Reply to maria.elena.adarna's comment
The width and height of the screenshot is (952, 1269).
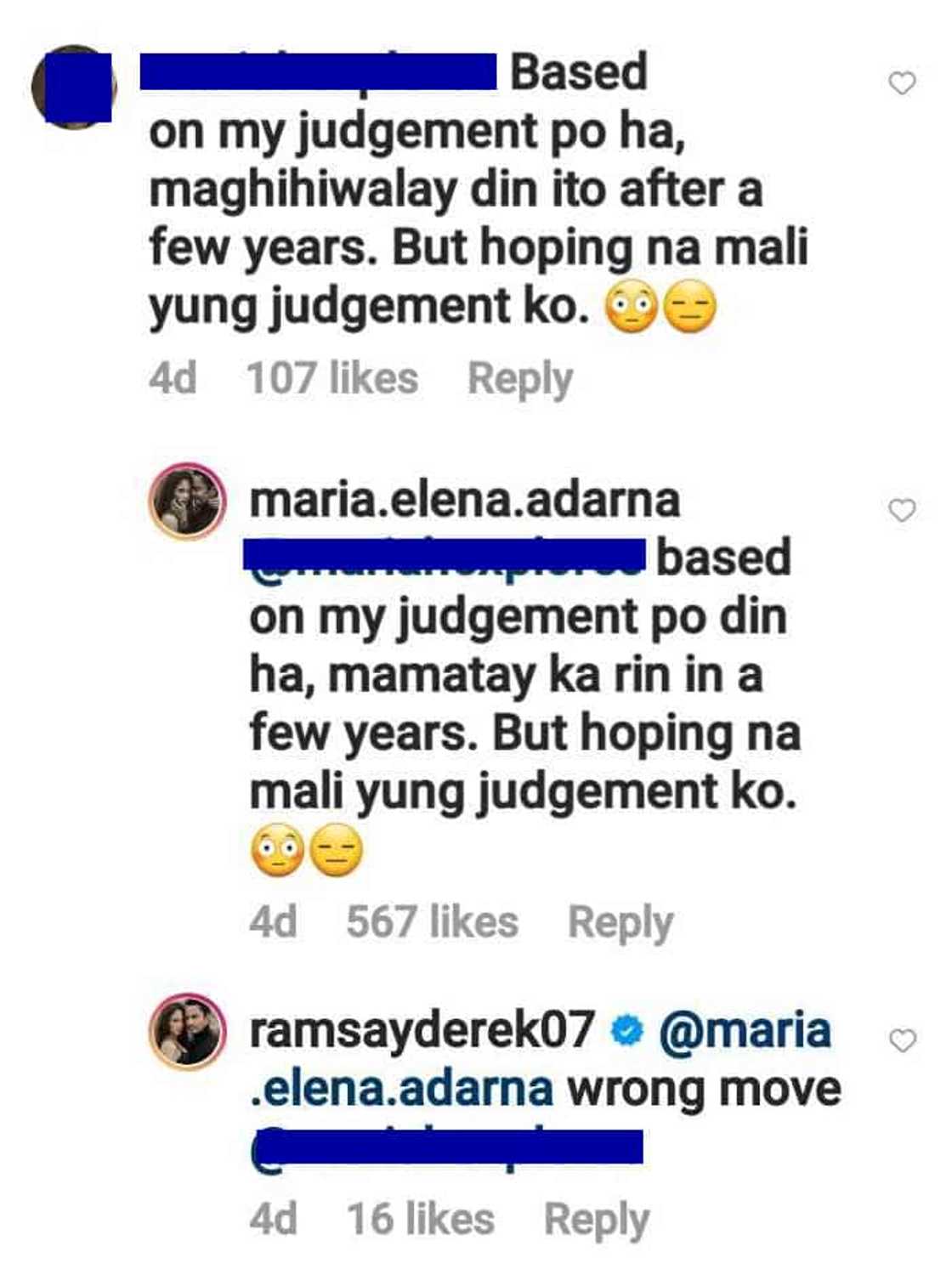coord(620,922)
